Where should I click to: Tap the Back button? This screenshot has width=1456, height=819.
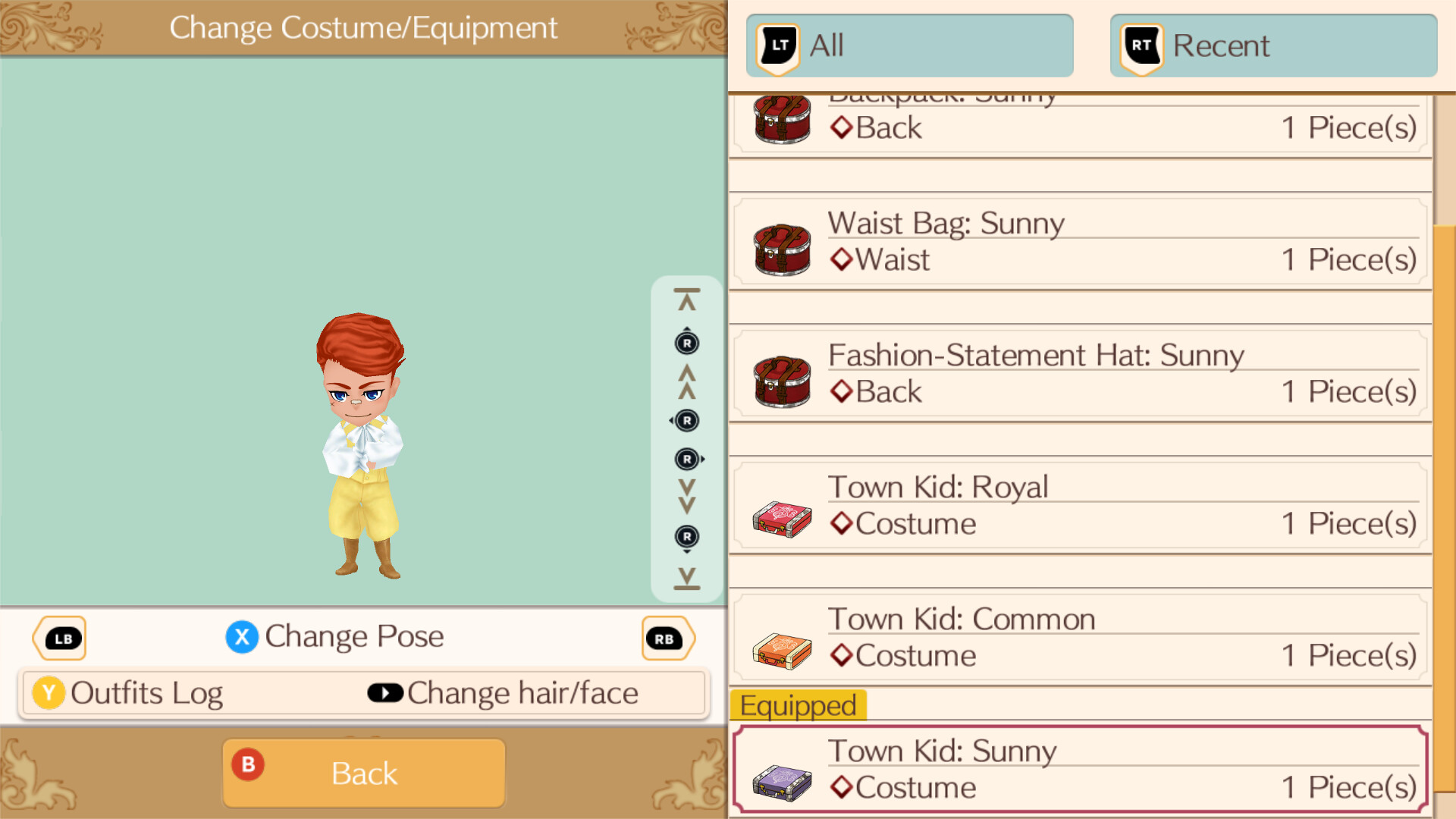coord(364,773)
